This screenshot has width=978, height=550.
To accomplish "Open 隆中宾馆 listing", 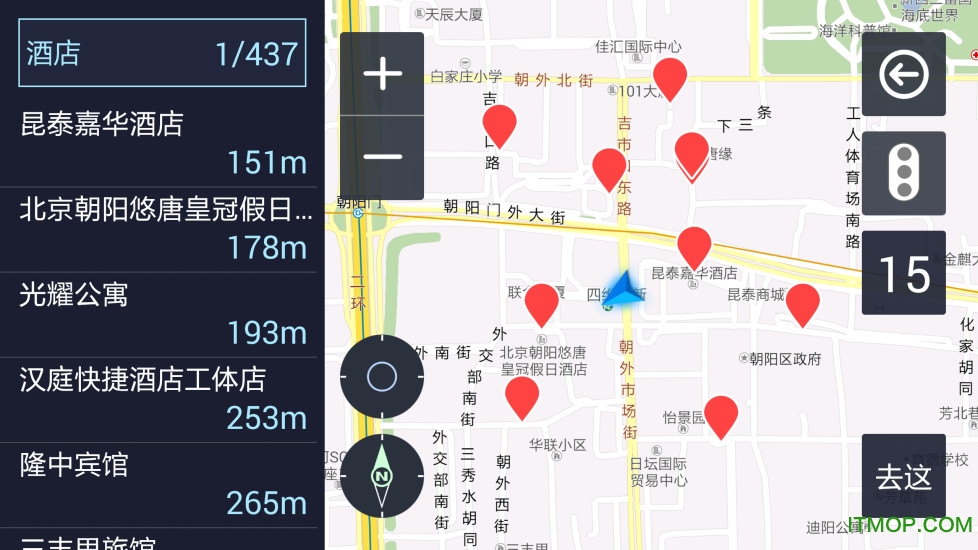I will [x=160, y=483].
